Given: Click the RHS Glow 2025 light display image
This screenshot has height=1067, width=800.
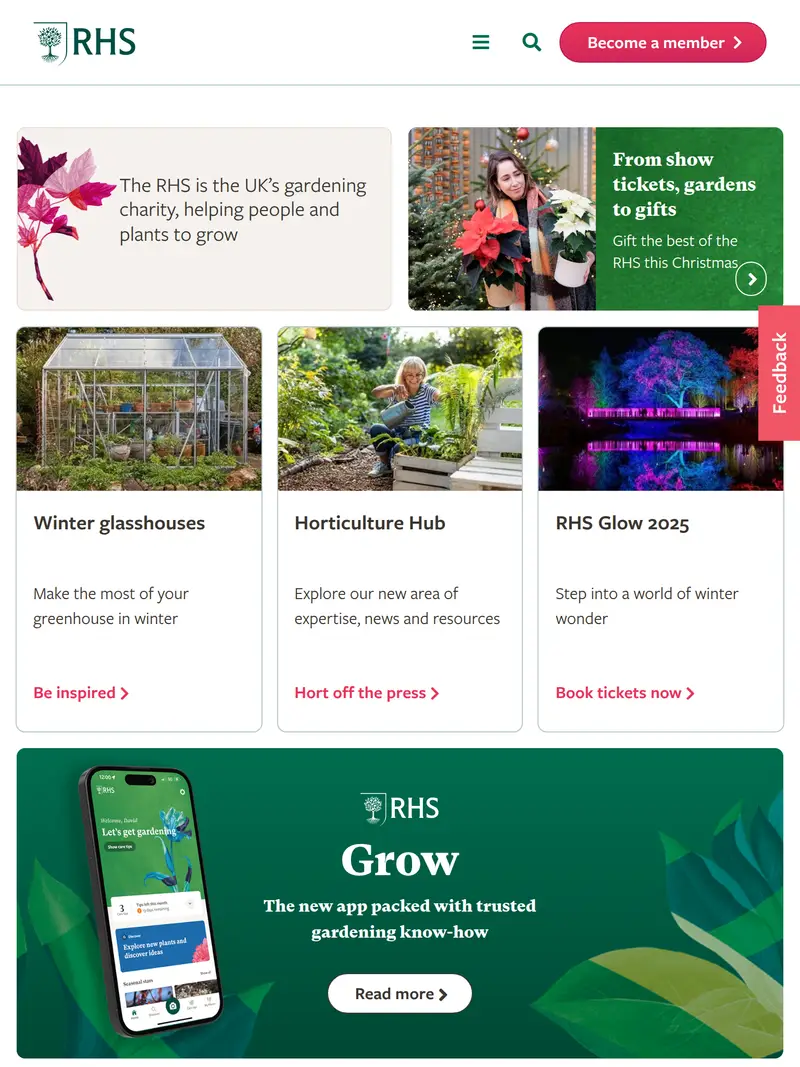Looking at the screenshot, I should [660, 409].
